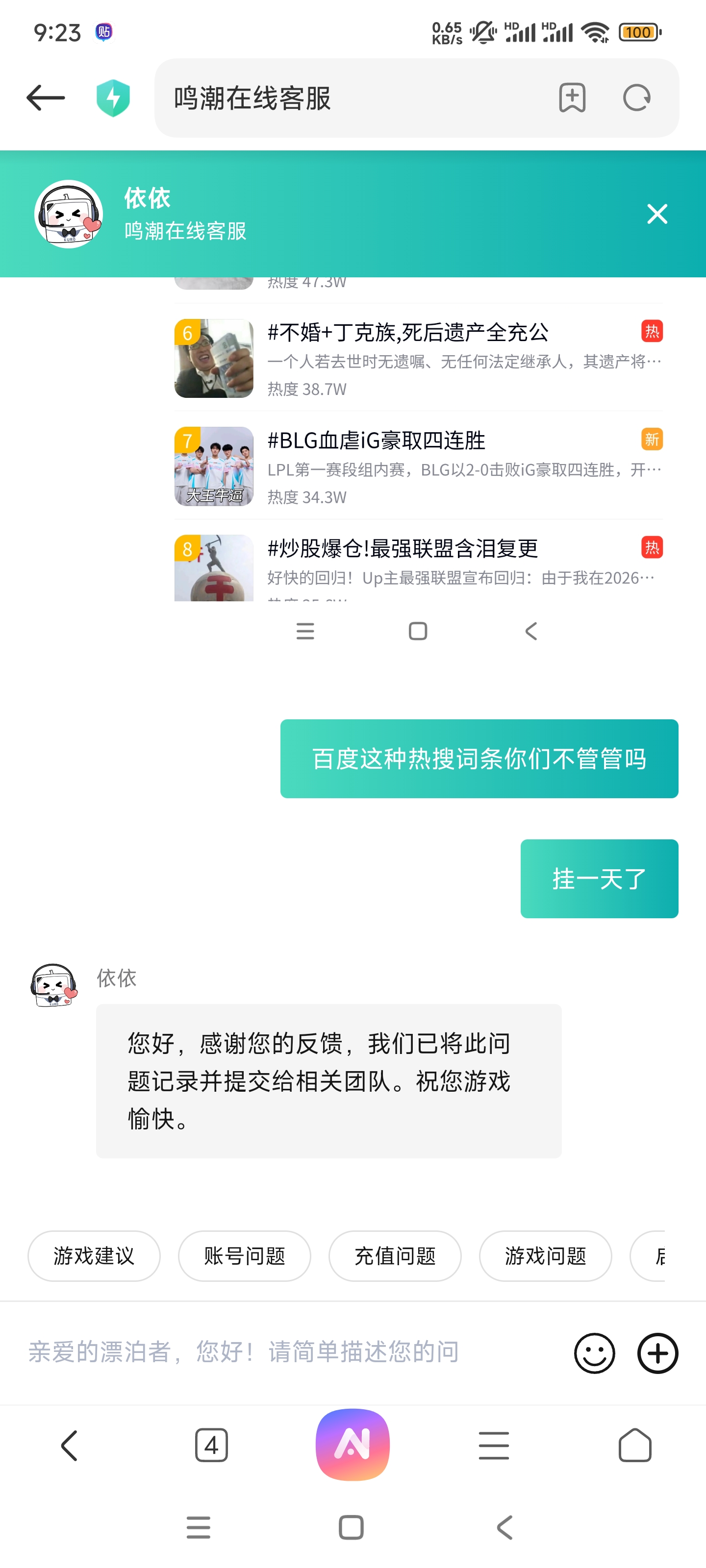706x1568 pixels.
Task: Open the green shield security icon
Action: (113, 98)
